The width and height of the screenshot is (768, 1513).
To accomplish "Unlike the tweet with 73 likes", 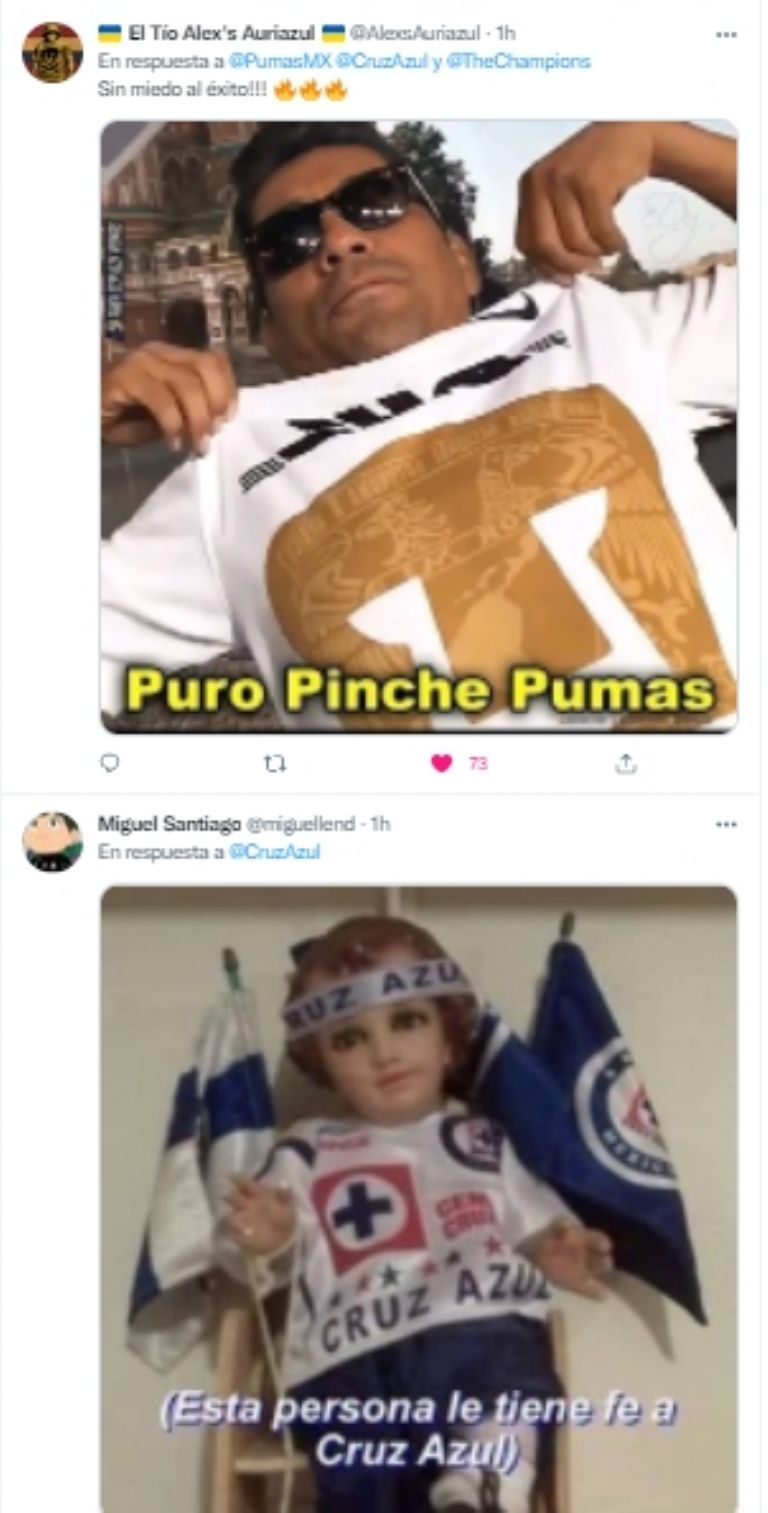I will click(x=442, y=763).
